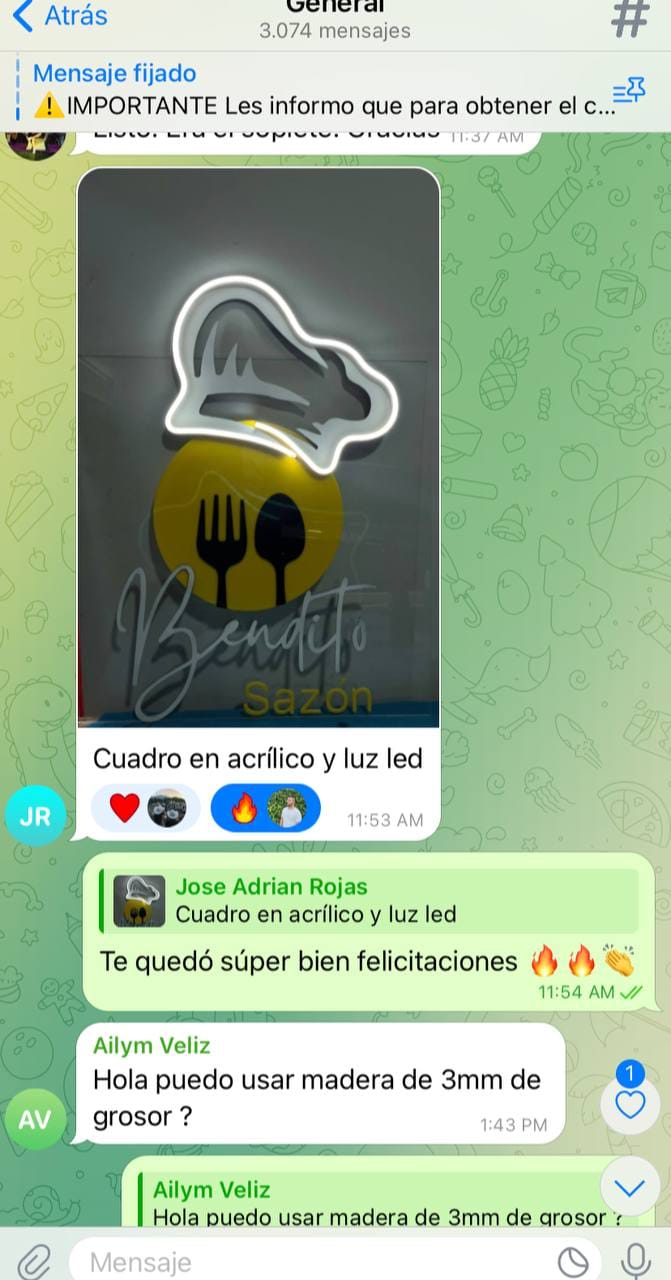The height and width of the screenshot is (1280, 671).
Task: Go back with the Atrás button
Action: pyautogui.click(x=58, y=16)
